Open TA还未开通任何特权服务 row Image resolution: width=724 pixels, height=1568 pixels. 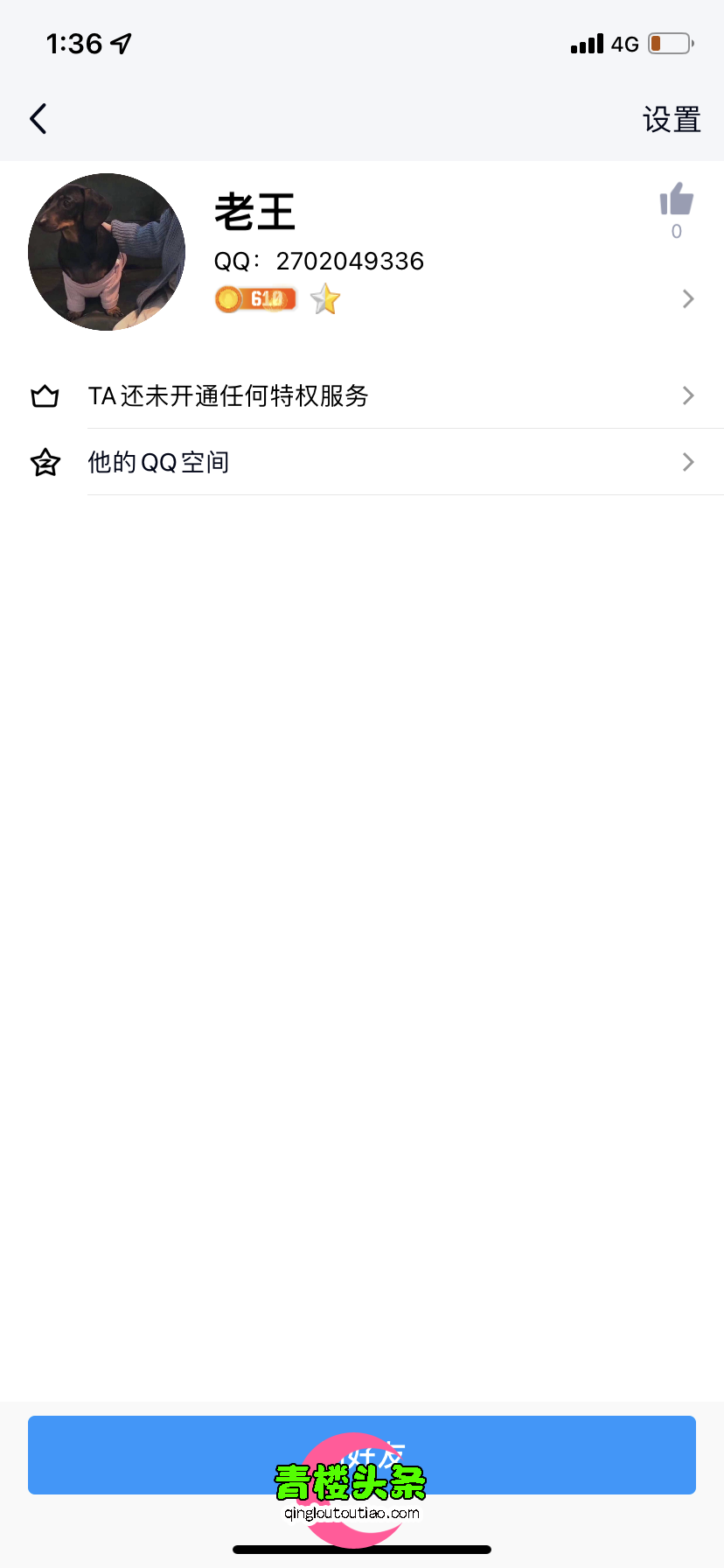click(x=362, y=396)
